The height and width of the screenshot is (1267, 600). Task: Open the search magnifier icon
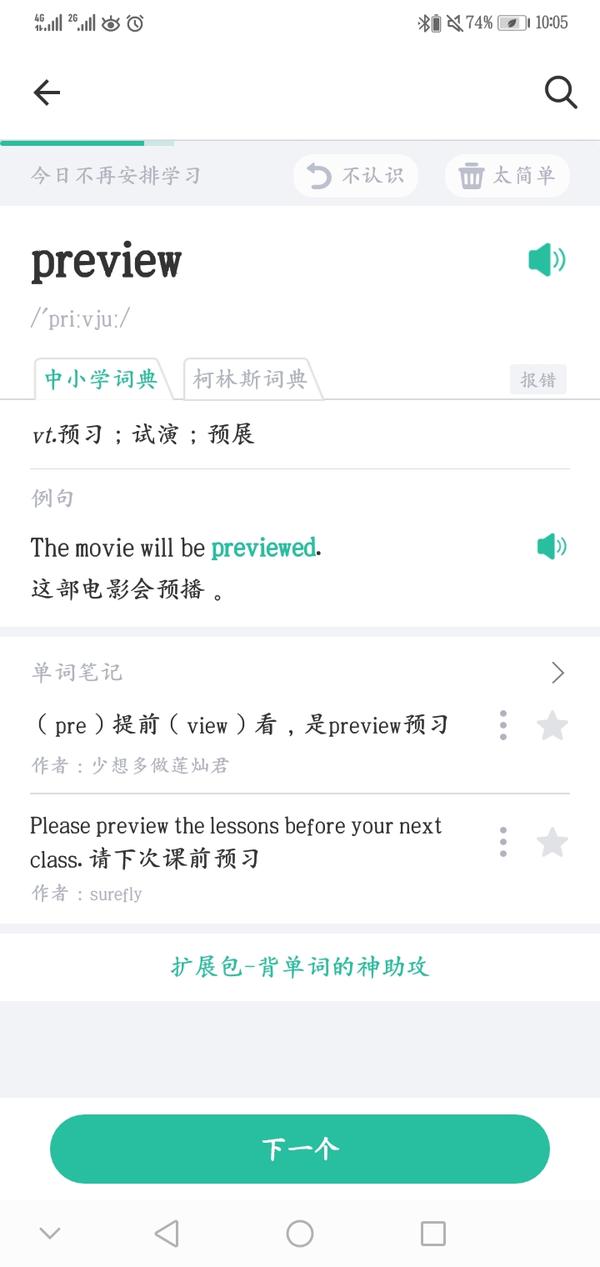coord(561,92)
